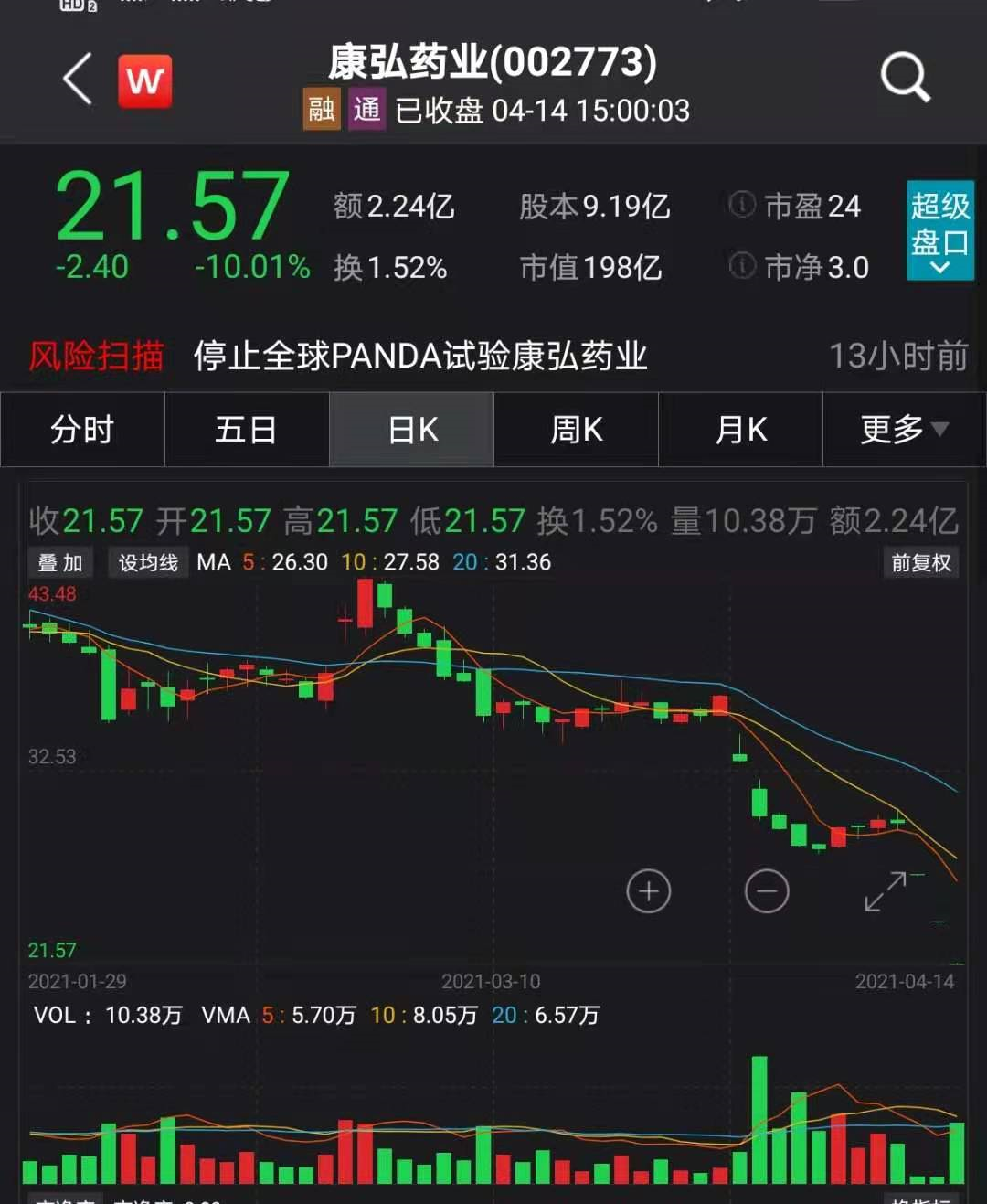Image resolution: width=987 pixels, height=1204 pixels.
Task: Open the 更多 chart period dropdown
Action: pyautogui.click(x=904, y=430)
